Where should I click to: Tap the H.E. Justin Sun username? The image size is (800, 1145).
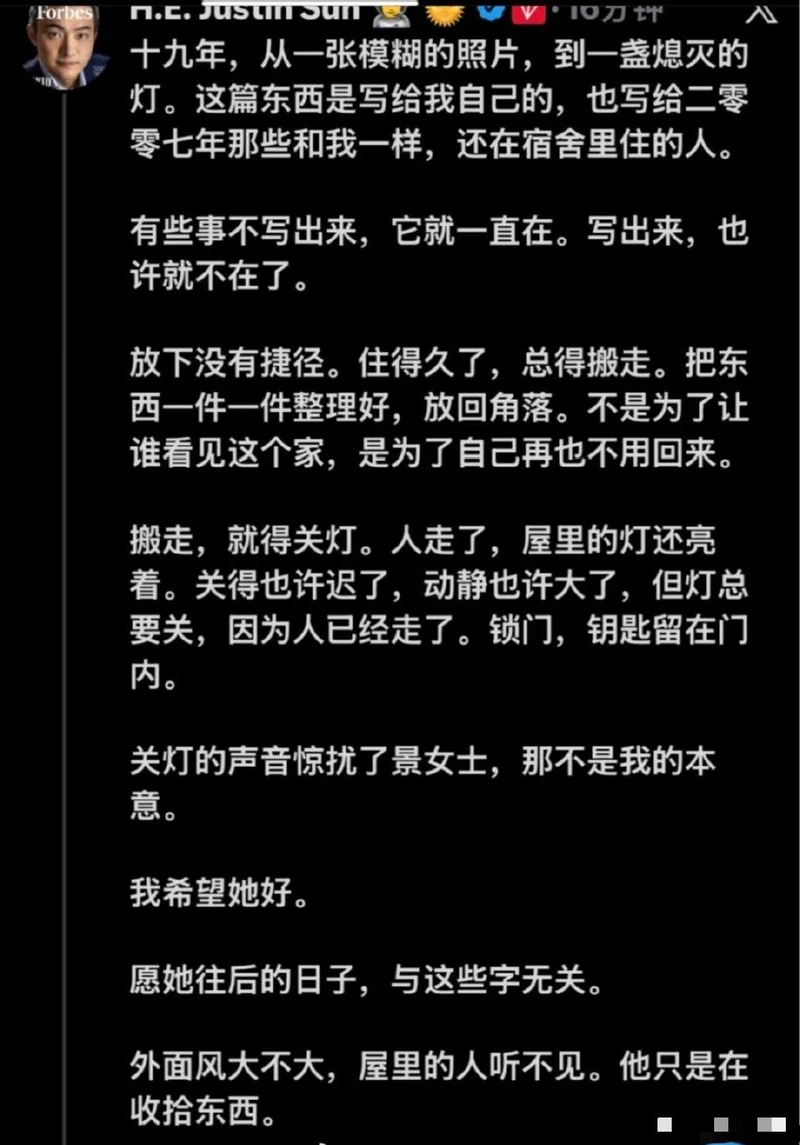245,11
